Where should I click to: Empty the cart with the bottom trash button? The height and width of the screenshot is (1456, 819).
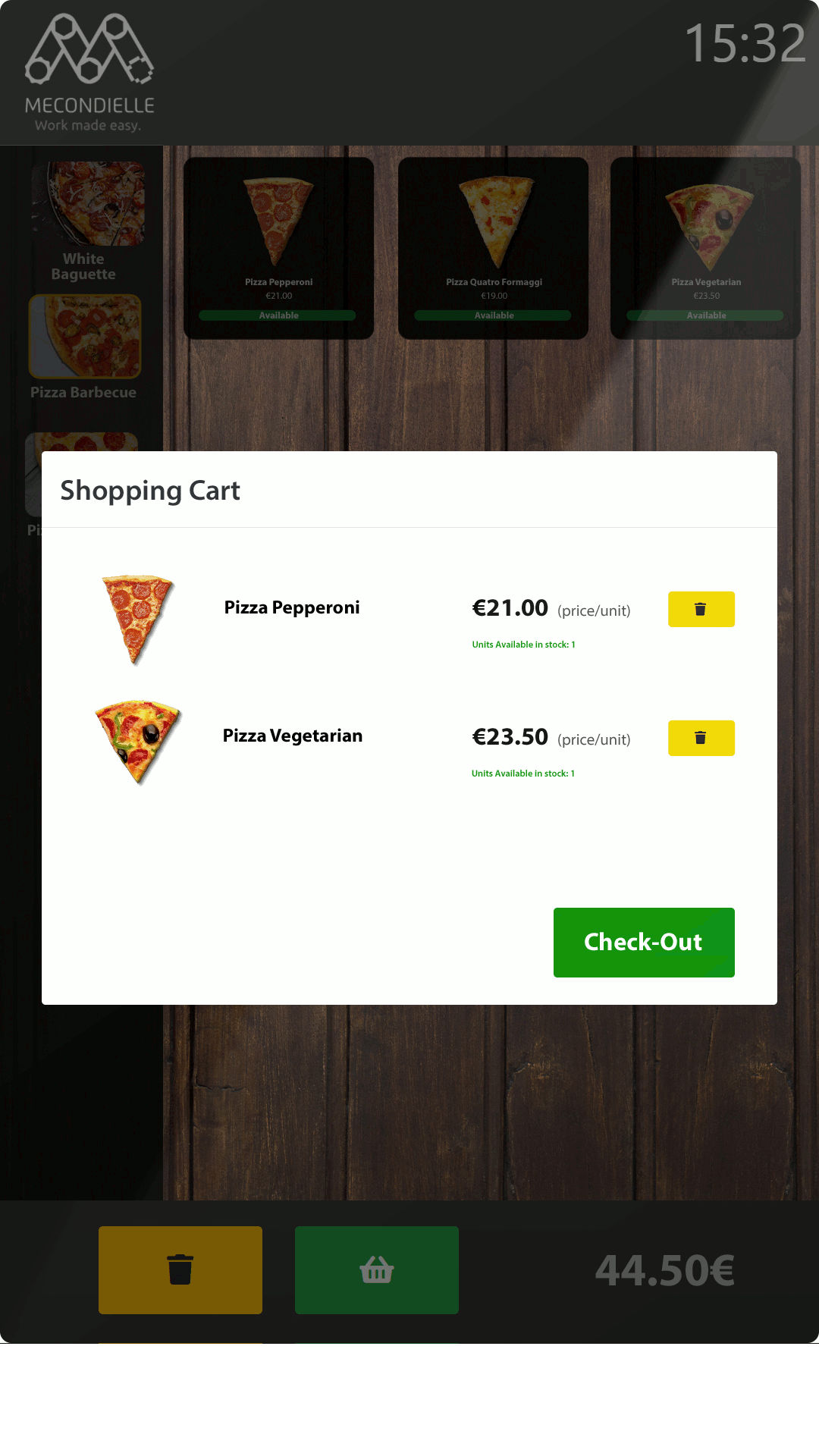point(180,1269)
